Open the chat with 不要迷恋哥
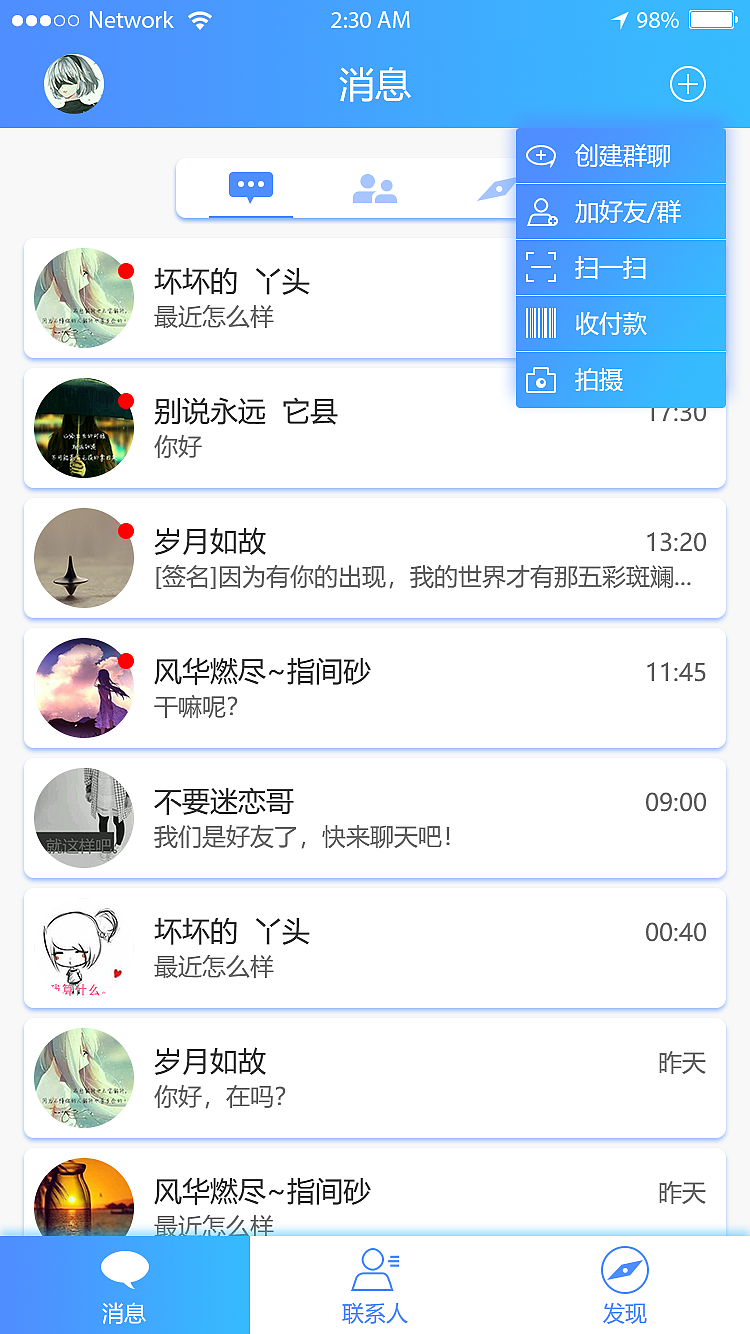Screen dimensions: 750x1334 (375, 817)
